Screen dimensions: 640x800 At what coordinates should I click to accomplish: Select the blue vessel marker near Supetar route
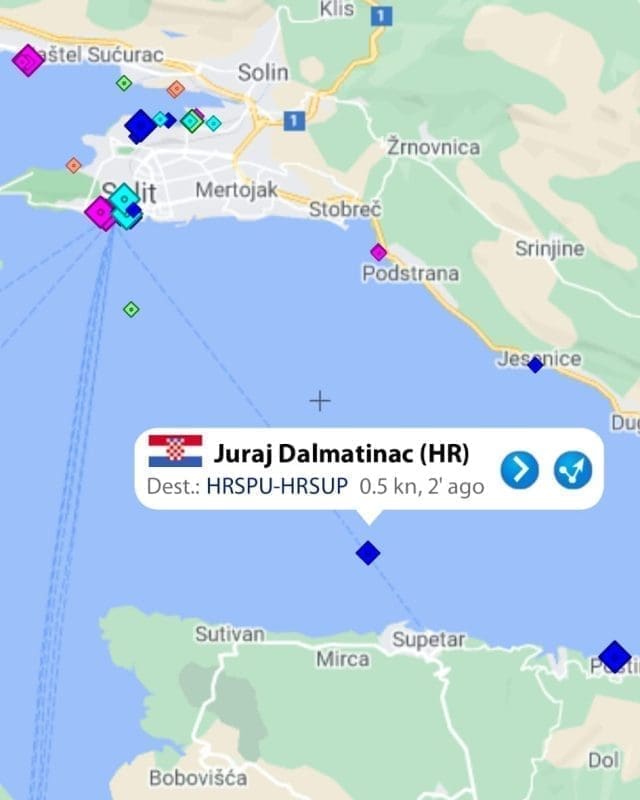click(368, 552)
